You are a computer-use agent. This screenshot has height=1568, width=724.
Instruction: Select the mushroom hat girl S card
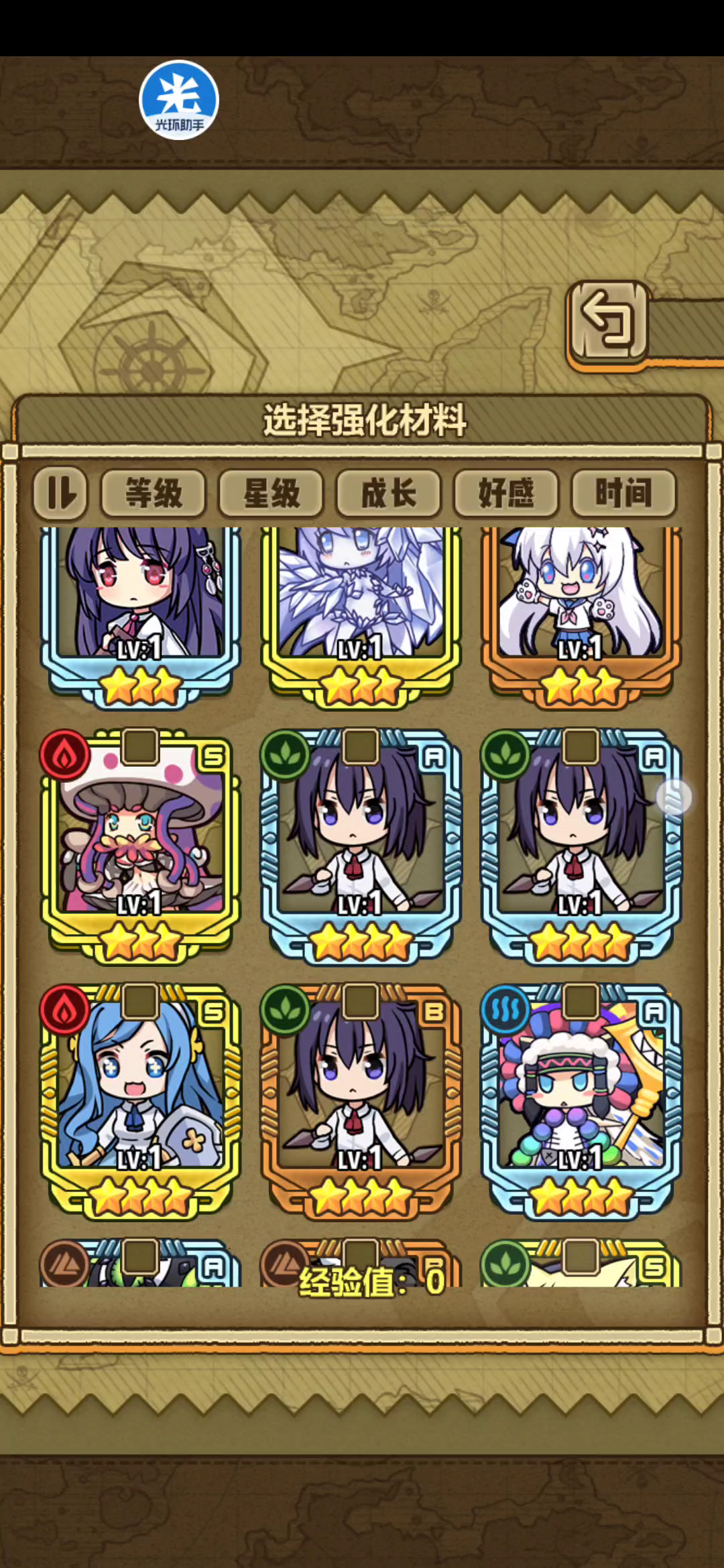pyautogui.click(x=140, y=844)
